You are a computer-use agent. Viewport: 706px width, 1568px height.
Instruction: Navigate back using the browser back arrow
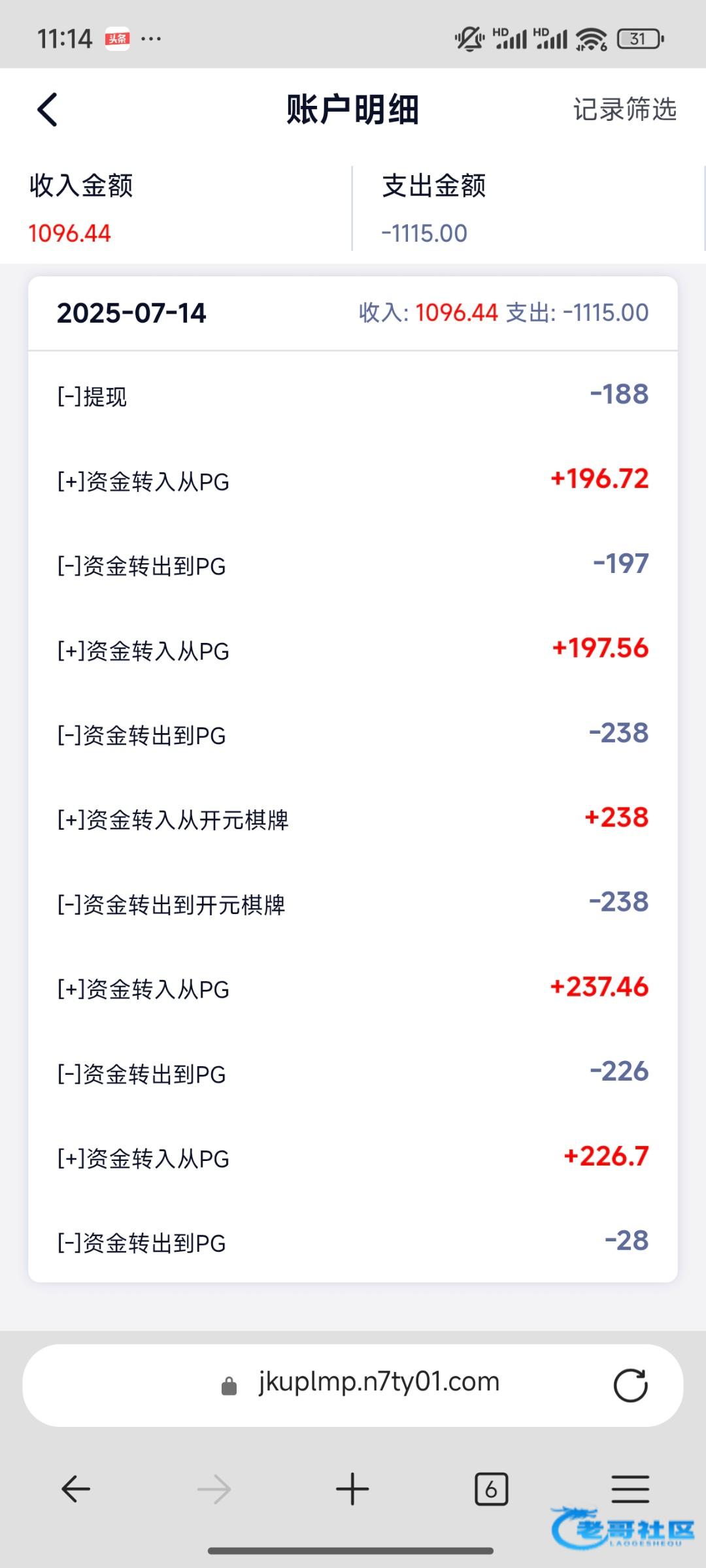(x=76, y=1490)
